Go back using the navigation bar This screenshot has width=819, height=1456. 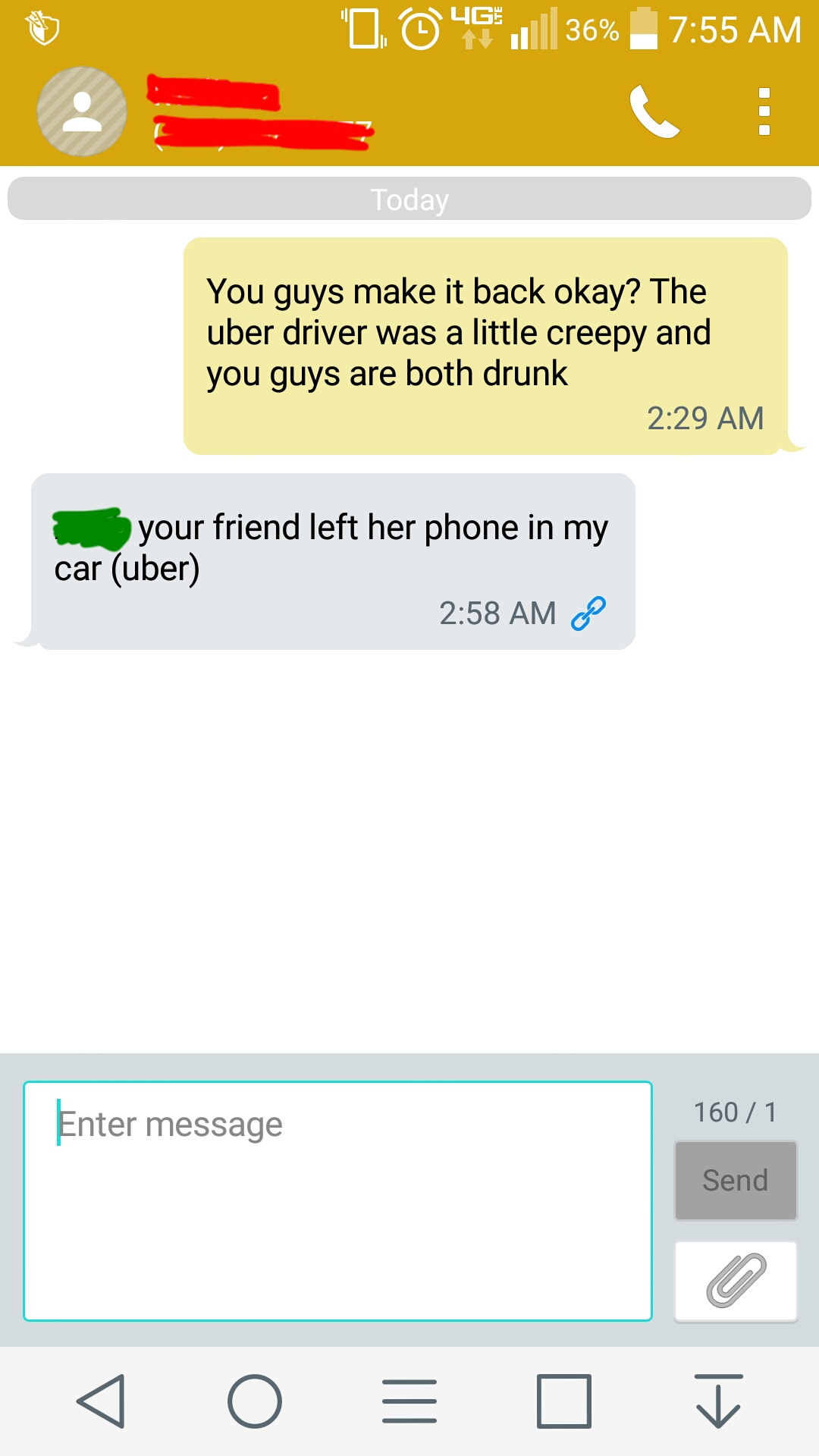pos(102,1401)
